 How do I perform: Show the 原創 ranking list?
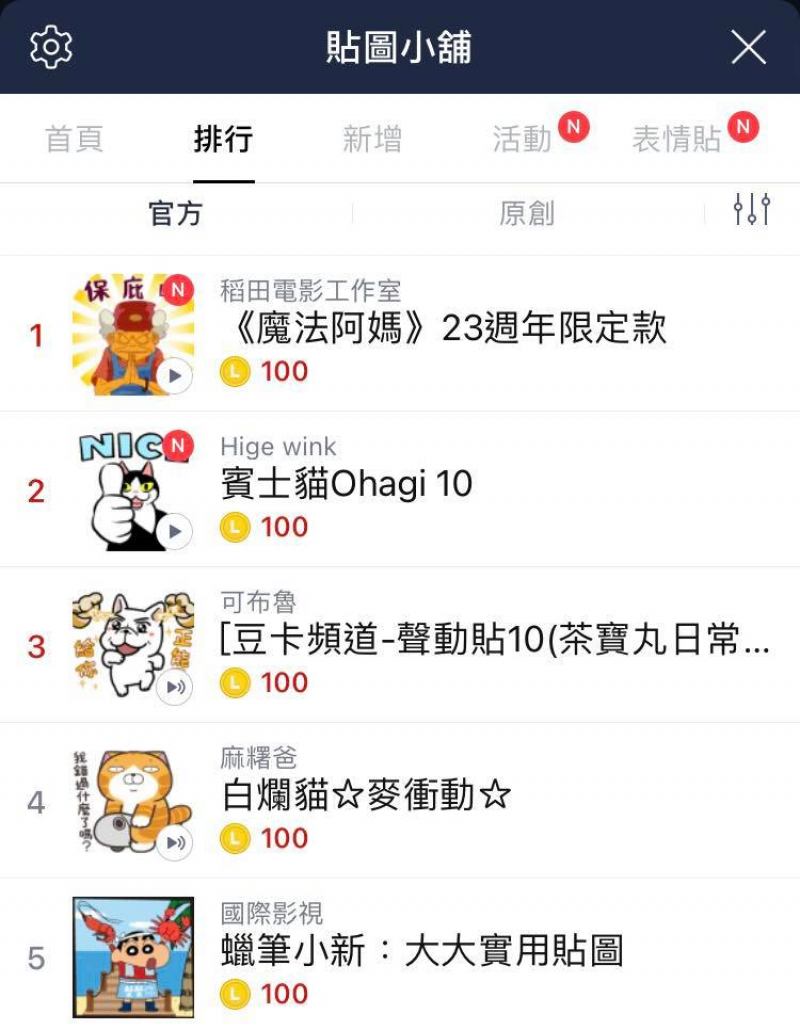coord(527,213)
